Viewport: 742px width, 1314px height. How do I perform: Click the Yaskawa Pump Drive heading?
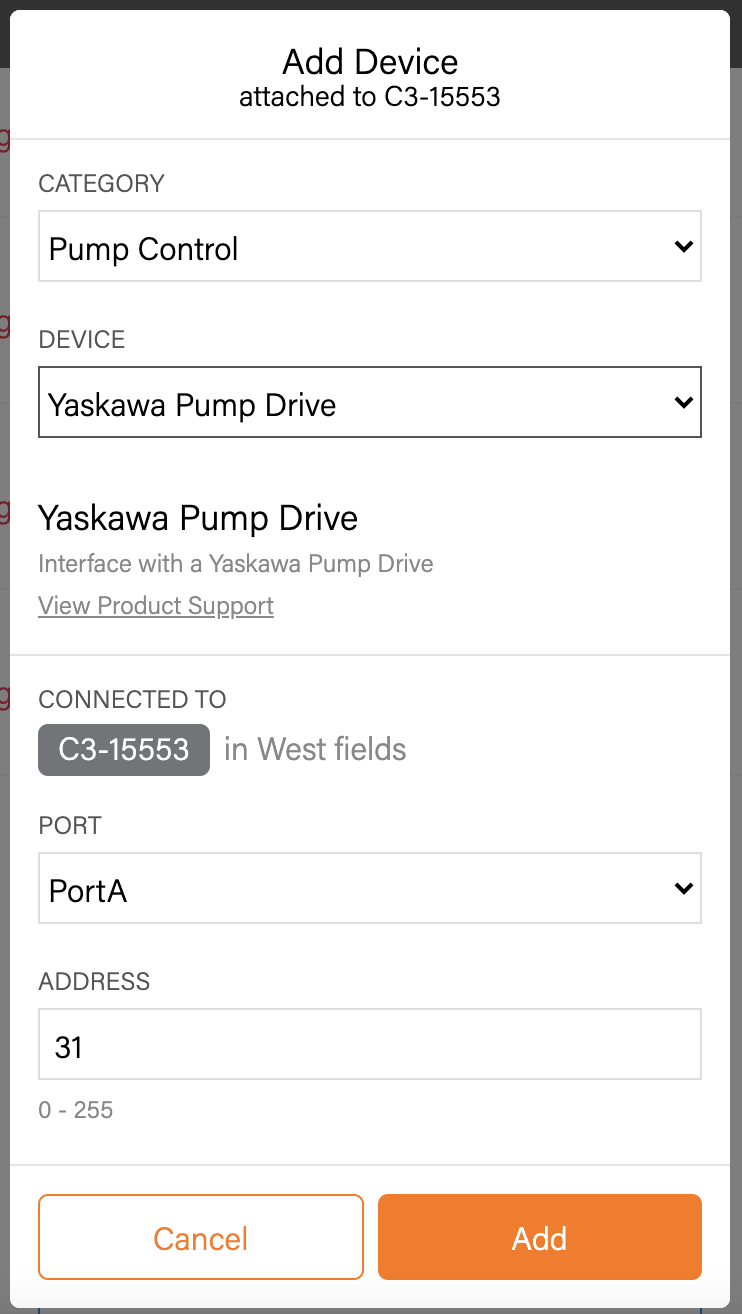[198, 518]
